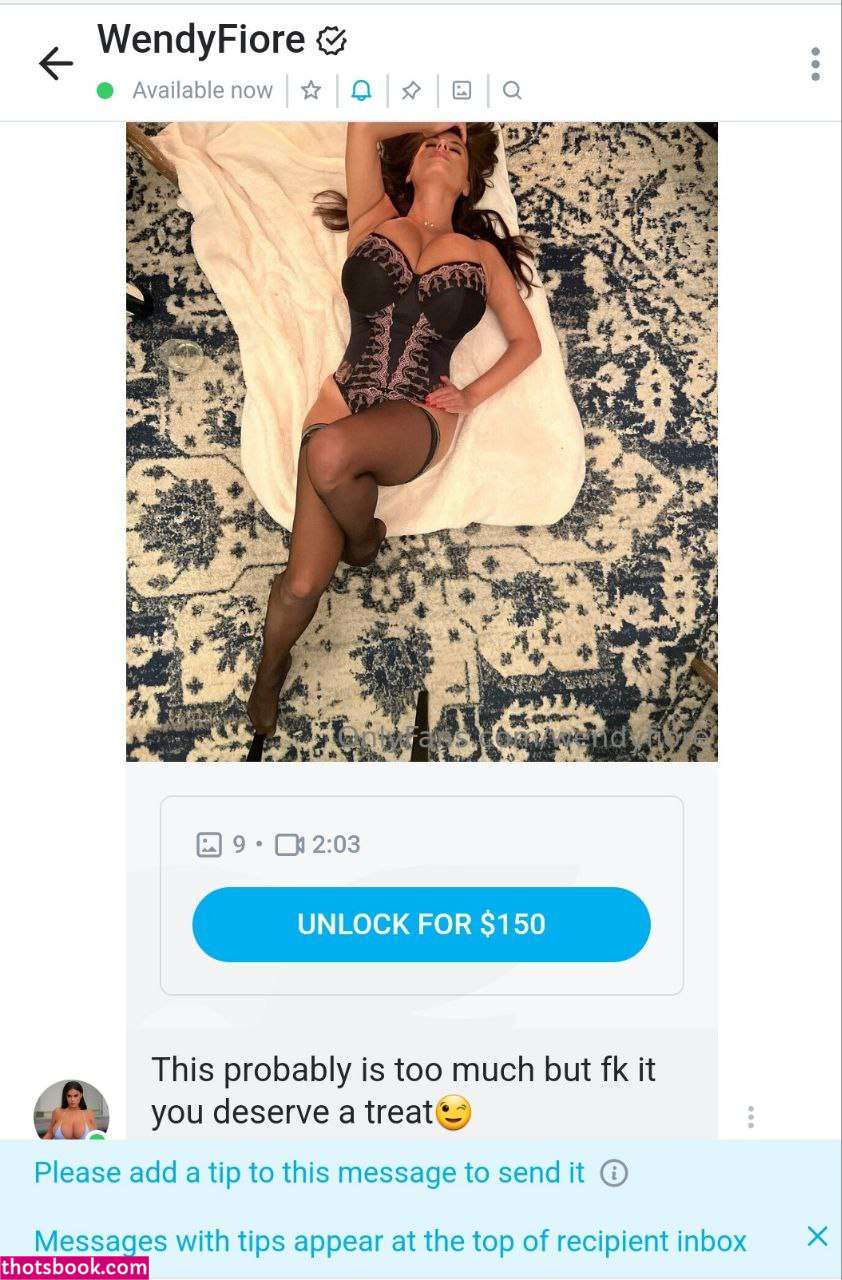Viewport: 842px width, 1280px height.
Task: Click the video icon showing 2:03
Action: pos(290,845)
